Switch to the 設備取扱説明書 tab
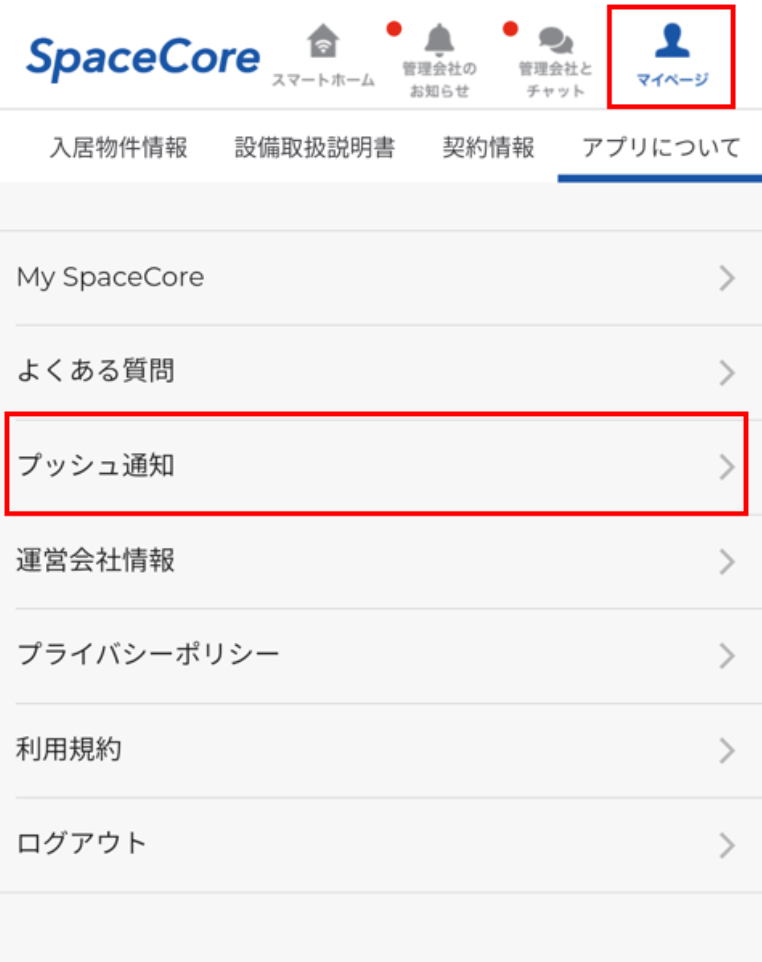The image size is (762, 962). (314, 149)
